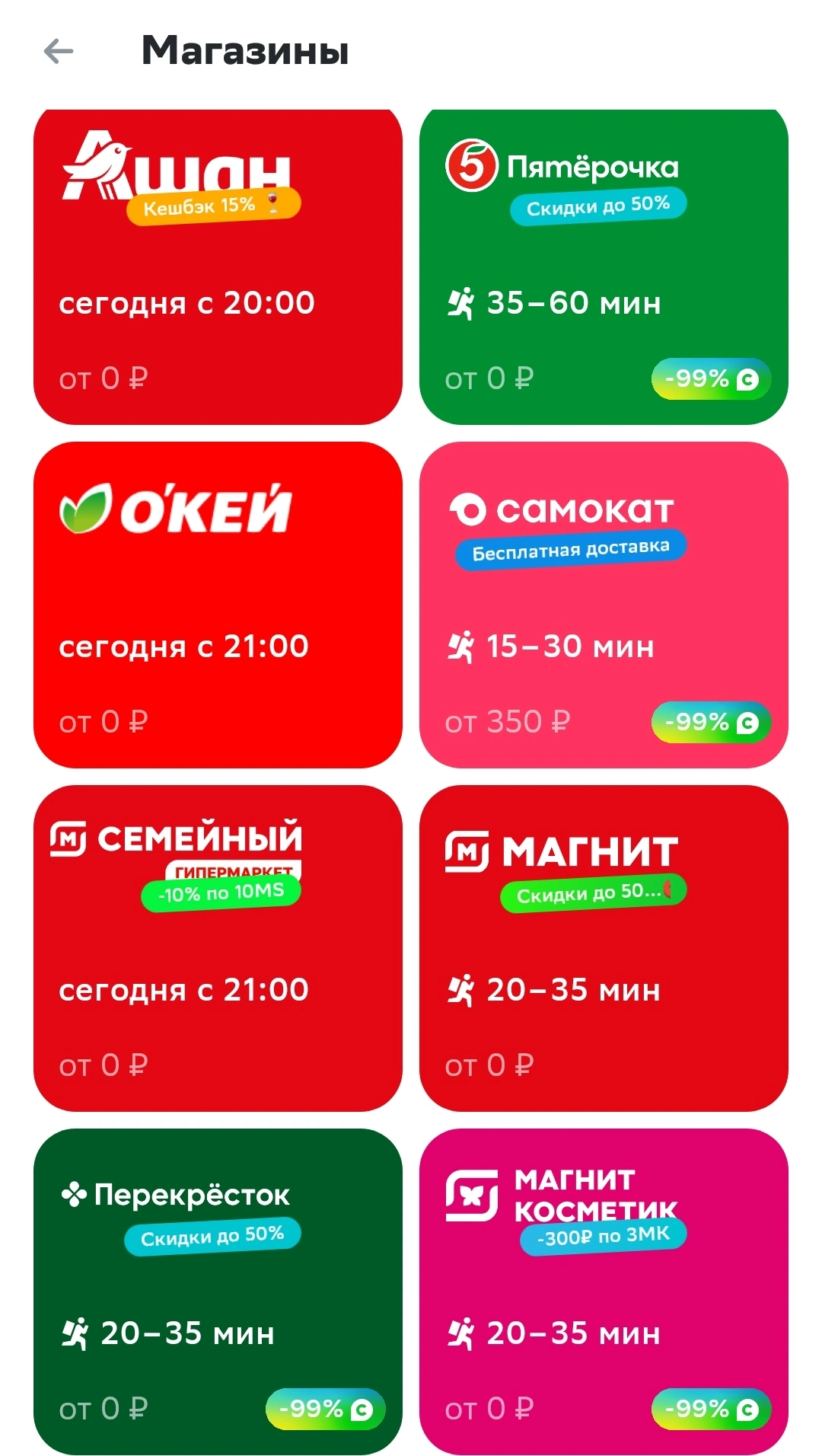822x1456 pixels.
Task: Select the Перекрёсток store
Action: pyautogui.click(x=218, y=1292)
